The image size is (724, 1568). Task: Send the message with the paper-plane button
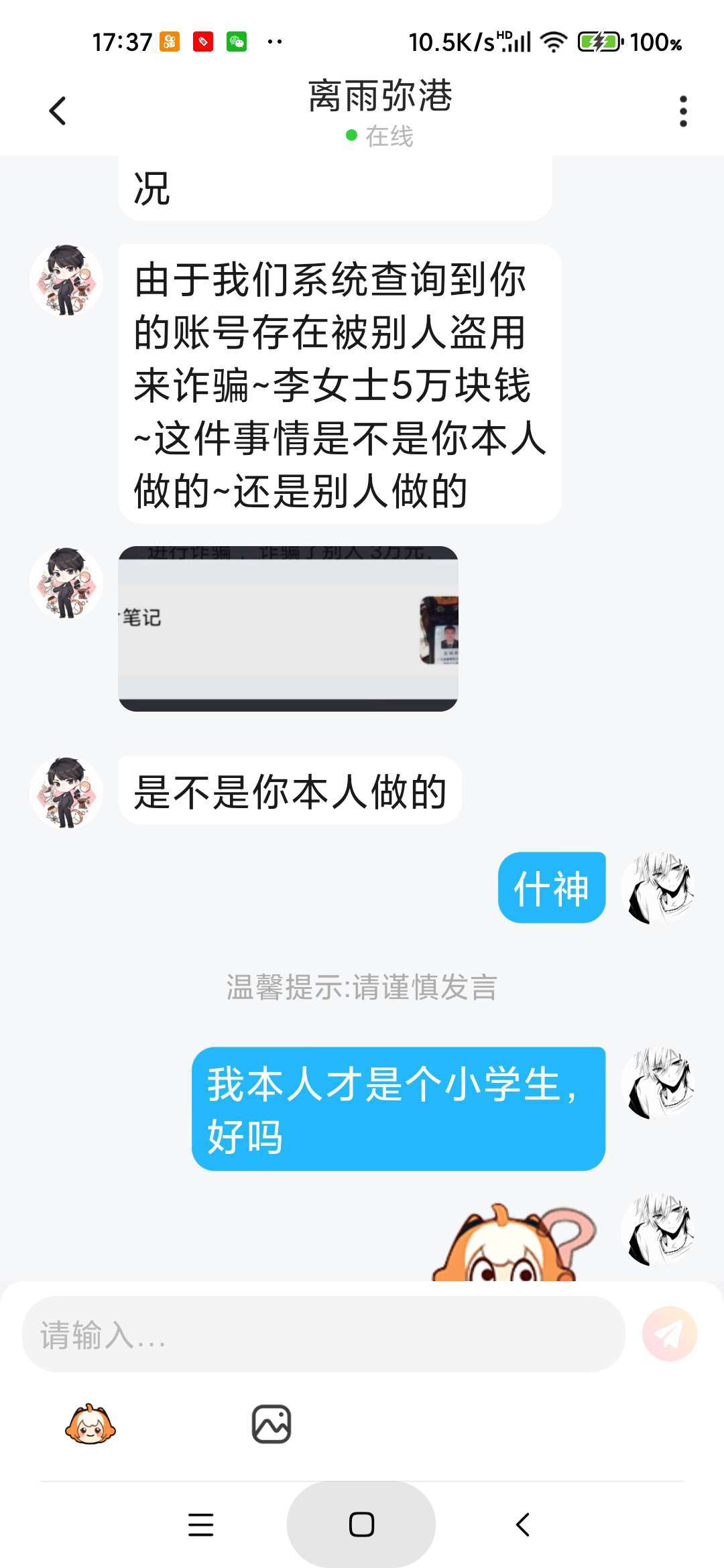(x=669, y=1333)
